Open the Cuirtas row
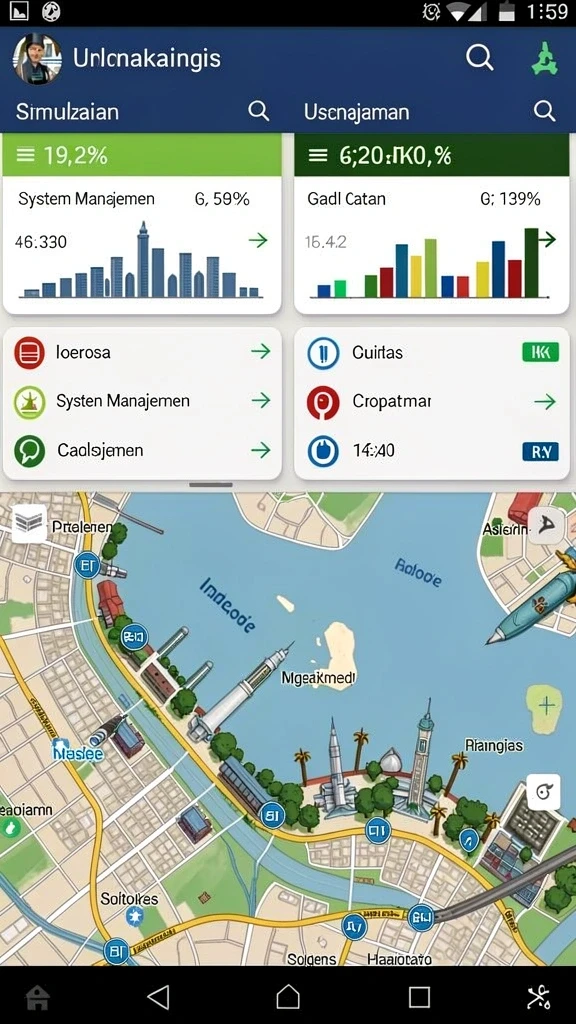This screenshot has height=1024, width=576. tap(432, 353)
